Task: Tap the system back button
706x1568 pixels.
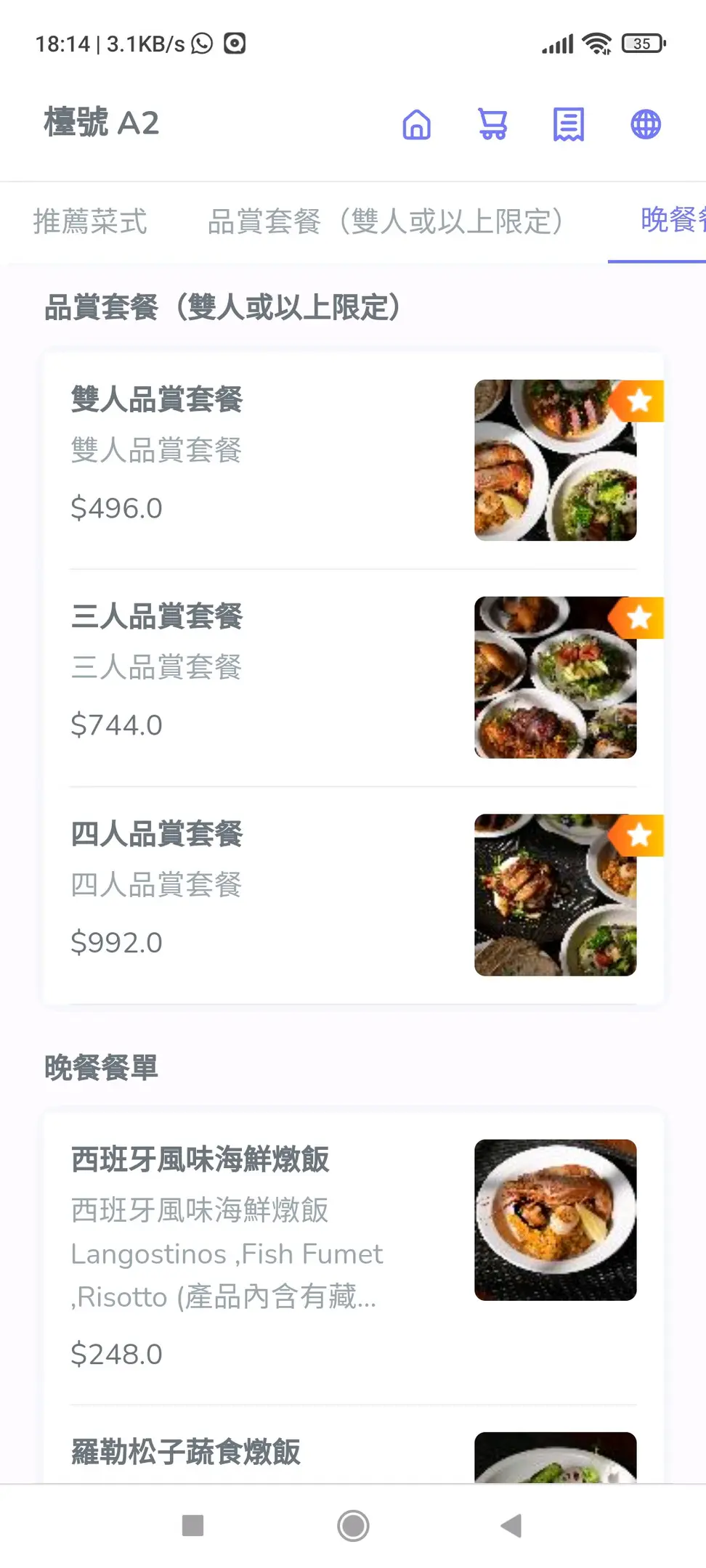Action: 511,1525
